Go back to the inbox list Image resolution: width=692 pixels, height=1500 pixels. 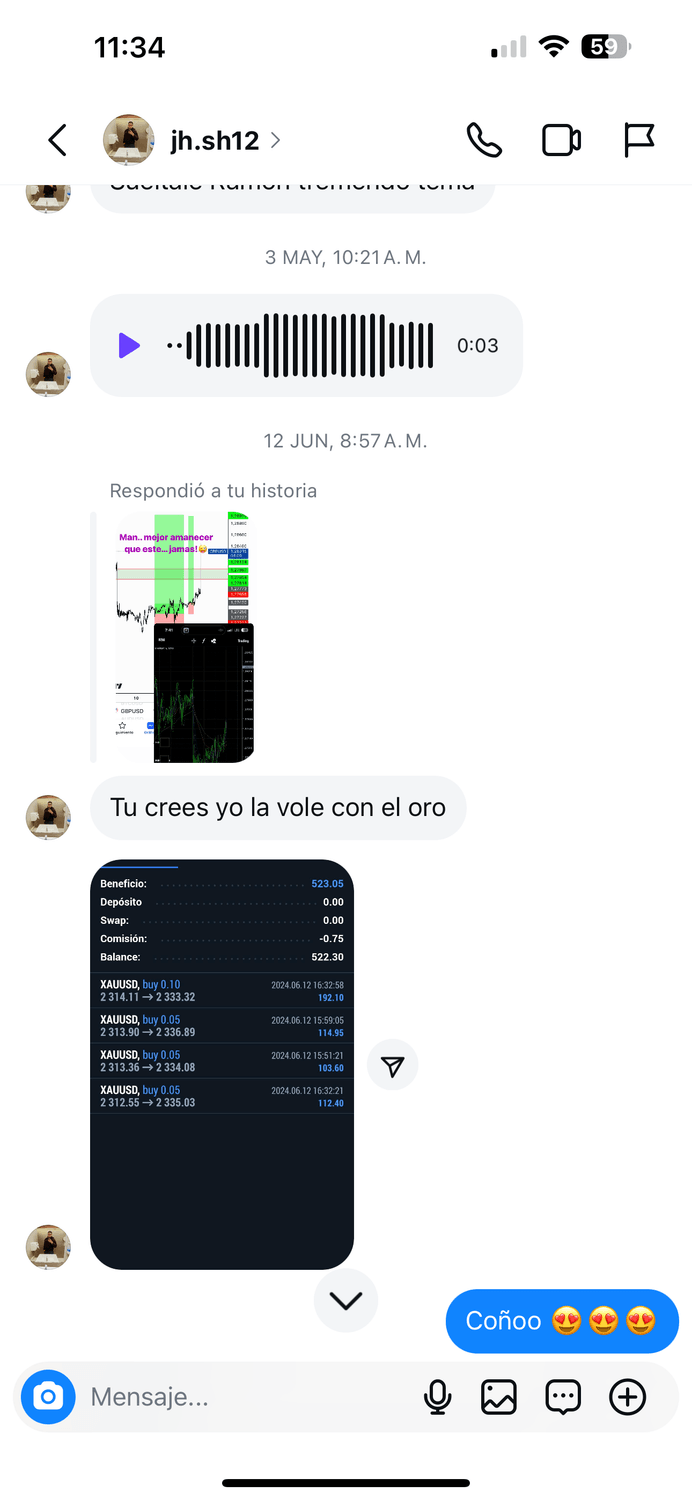(x=58, y=140)
